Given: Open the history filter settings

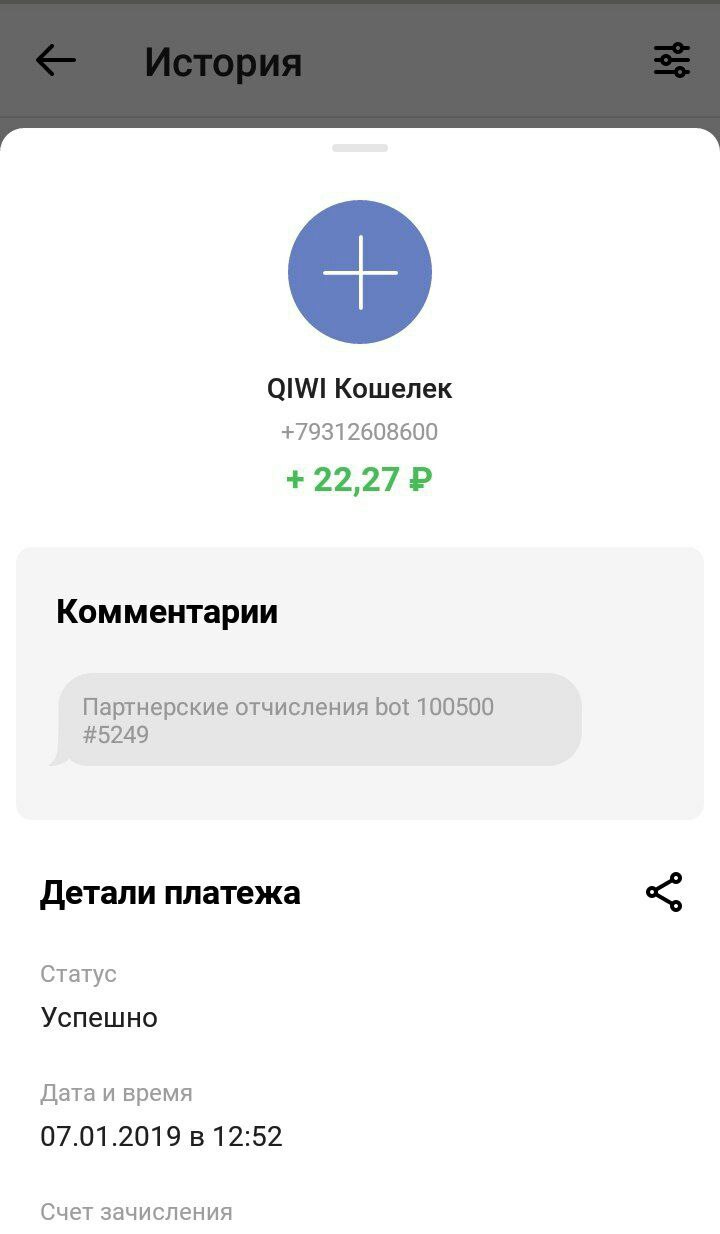Looking at the screenshot, I should coord(672,61).
